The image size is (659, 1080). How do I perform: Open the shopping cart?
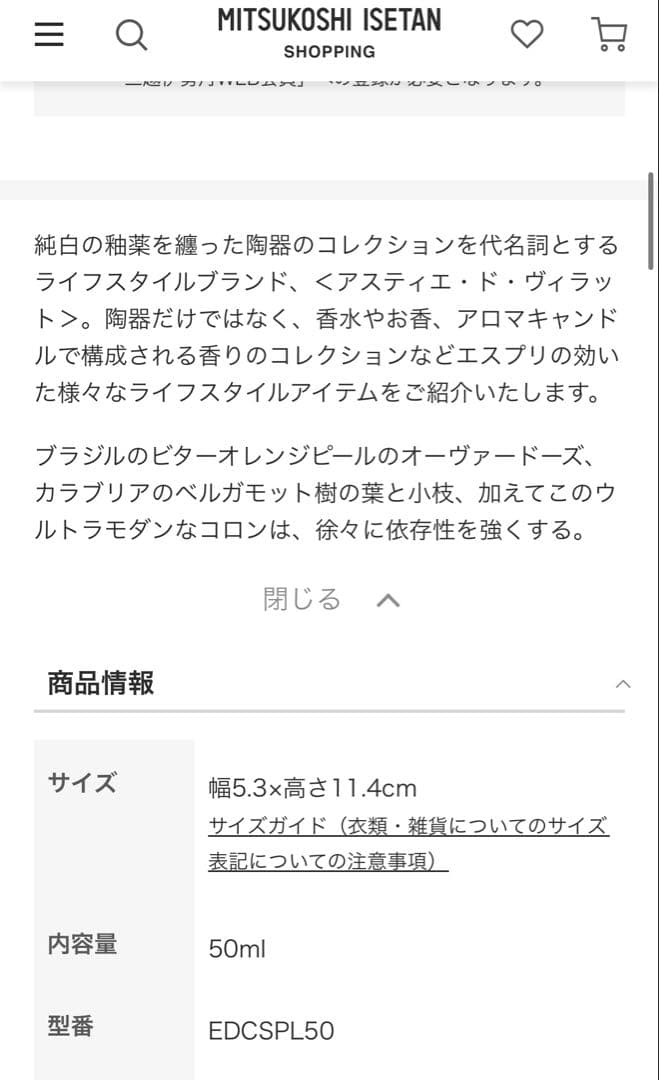609,34
